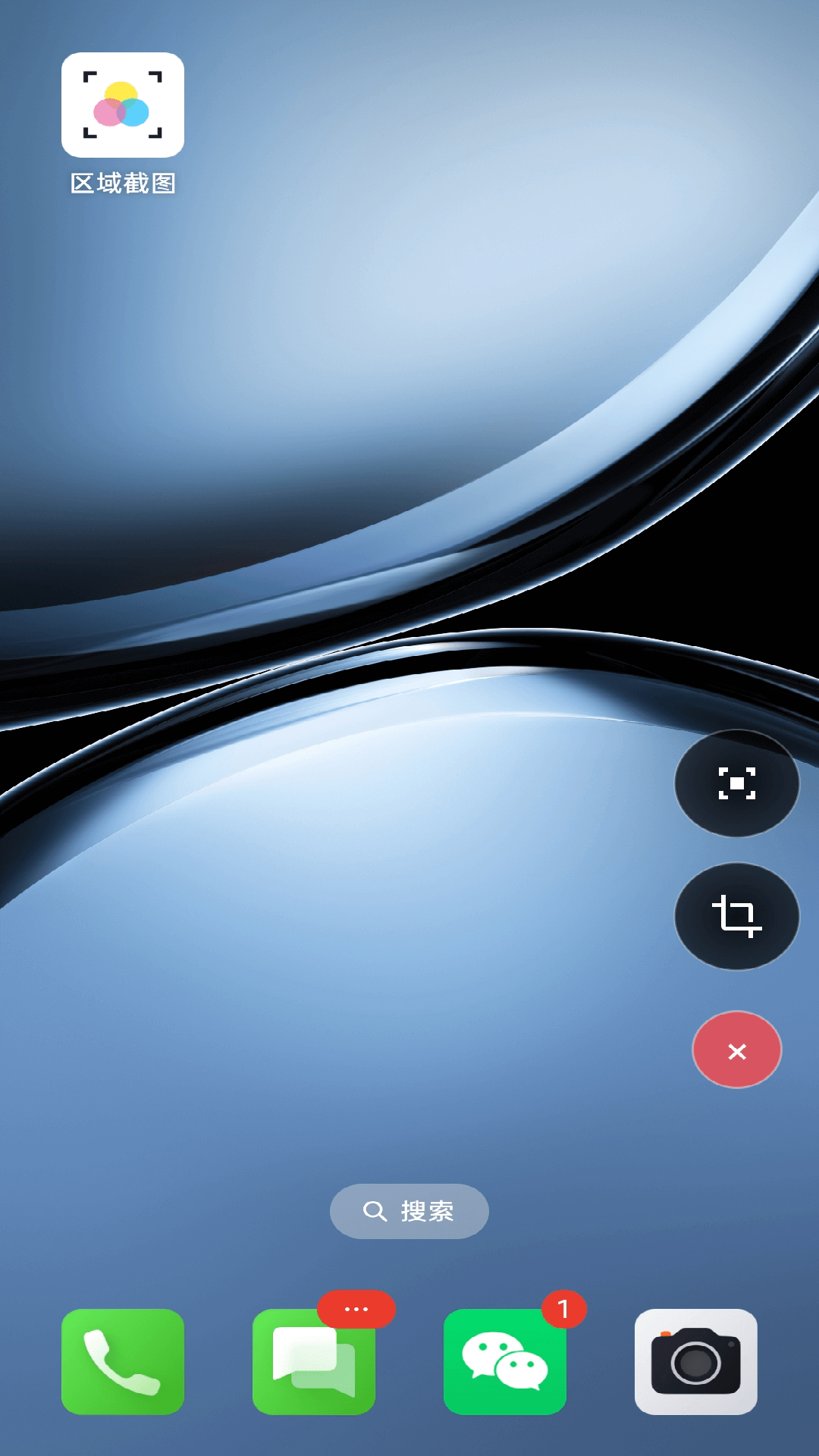819x1456 pixels.
Task: Launch the Camera app
Action: tap(695, 1362)
